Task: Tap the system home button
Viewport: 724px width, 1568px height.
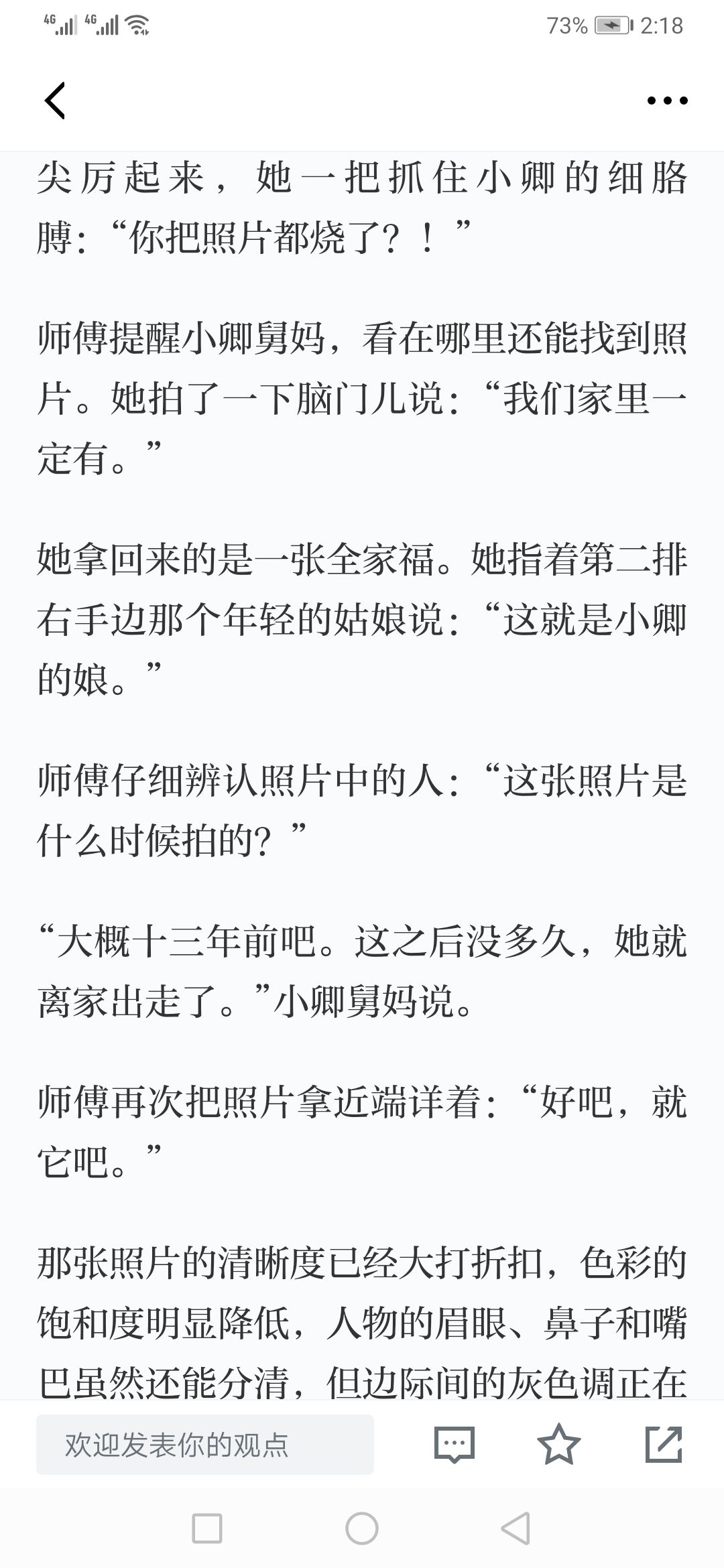Action: (362, 1528)
